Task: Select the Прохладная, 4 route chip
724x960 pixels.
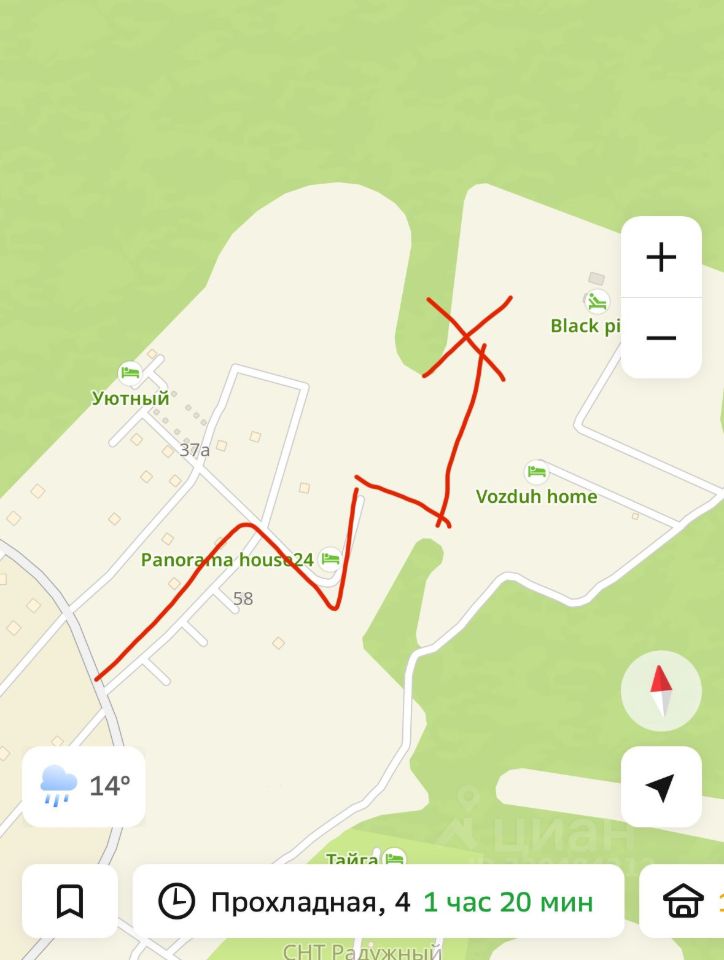Action: (378, 902)
